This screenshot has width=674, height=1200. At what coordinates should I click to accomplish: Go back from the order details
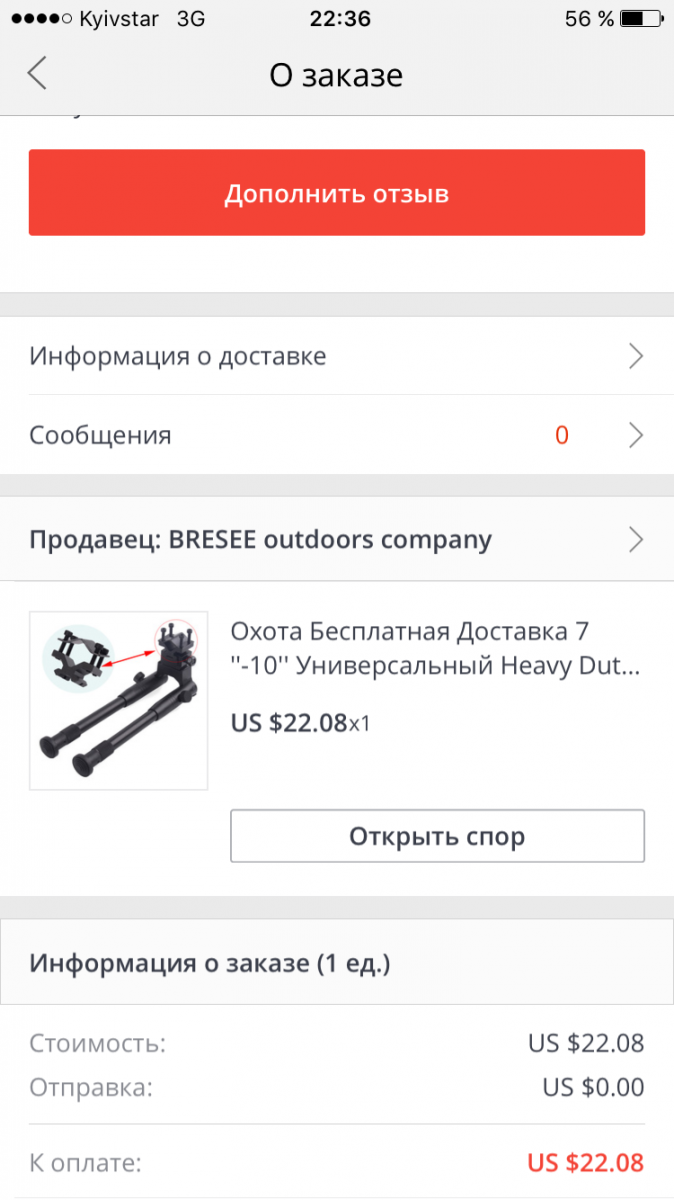(38, 75)
